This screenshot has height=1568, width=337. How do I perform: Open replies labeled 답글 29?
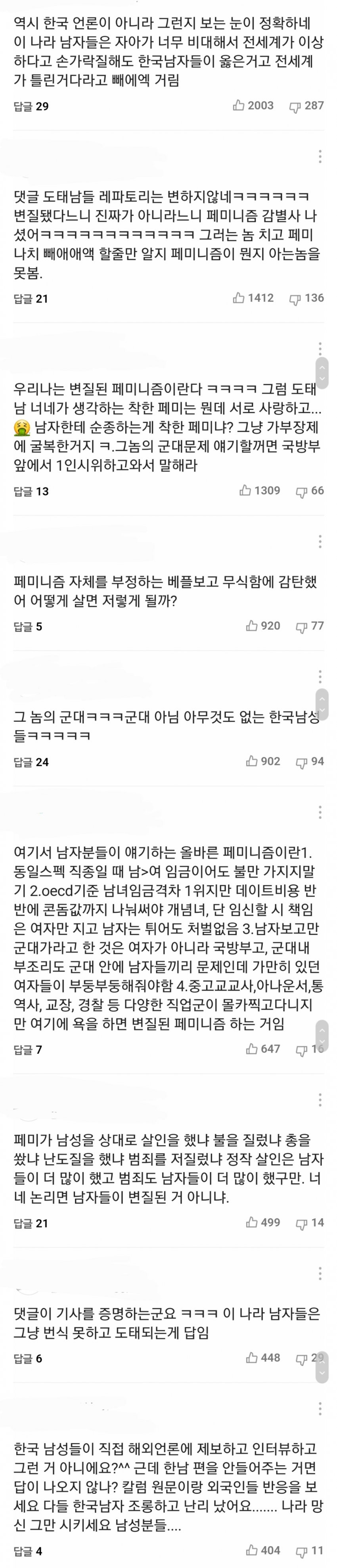tap(31, 106)
